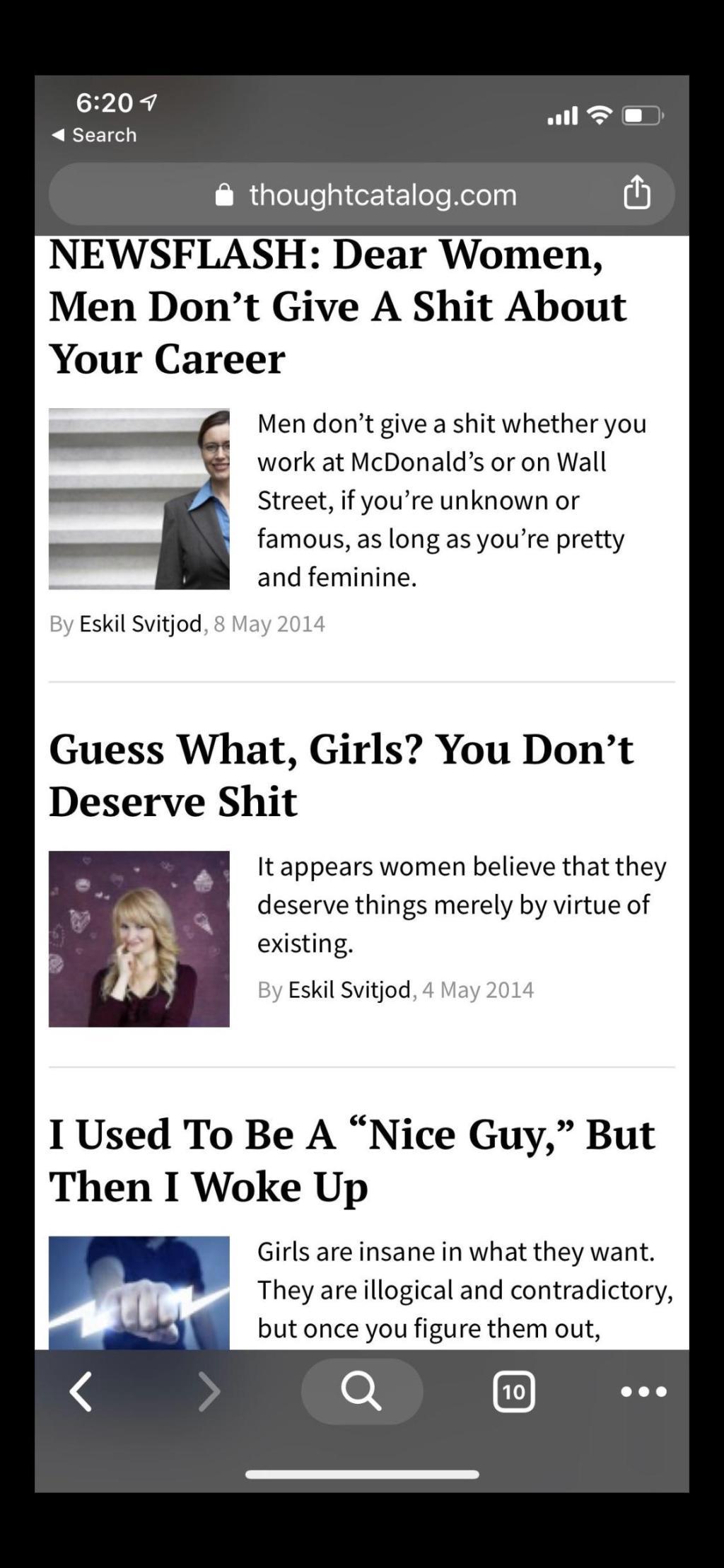Screen dimensions: 724x1568
Task: Go forward with the forward arrow
Action: tap(209, 1391)
